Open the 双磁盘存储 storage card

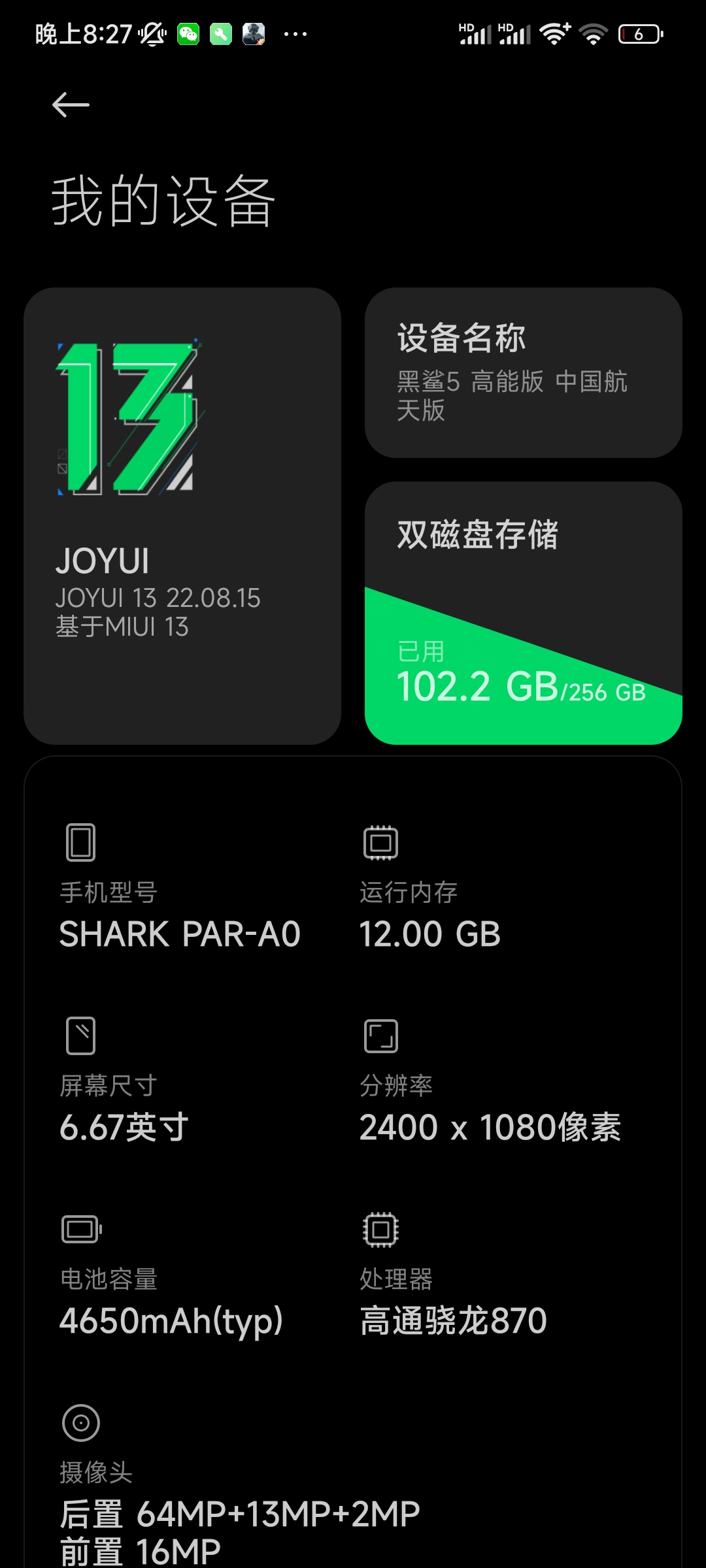(x=523, y=613)
